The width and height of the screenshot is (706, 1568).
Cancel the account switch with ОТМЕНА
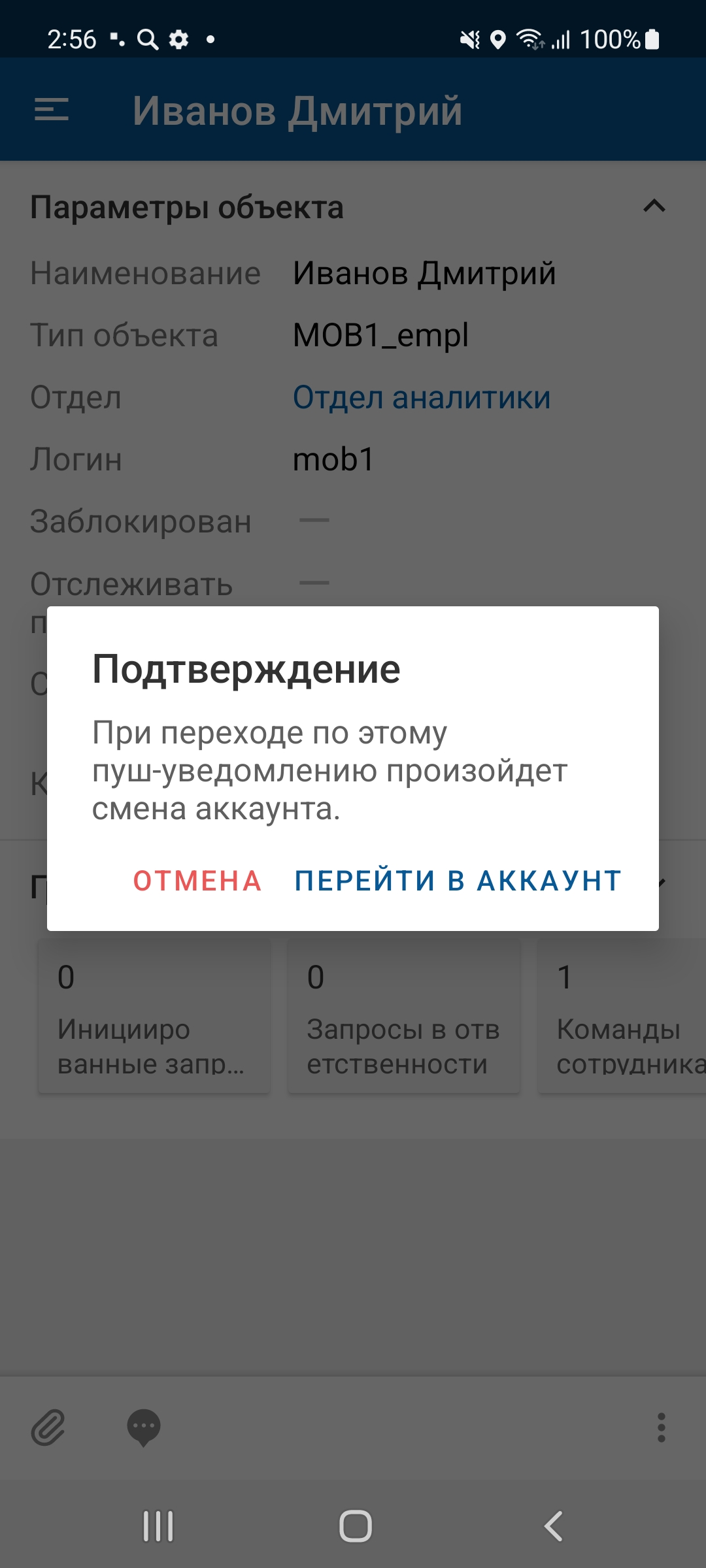(197, 881)
